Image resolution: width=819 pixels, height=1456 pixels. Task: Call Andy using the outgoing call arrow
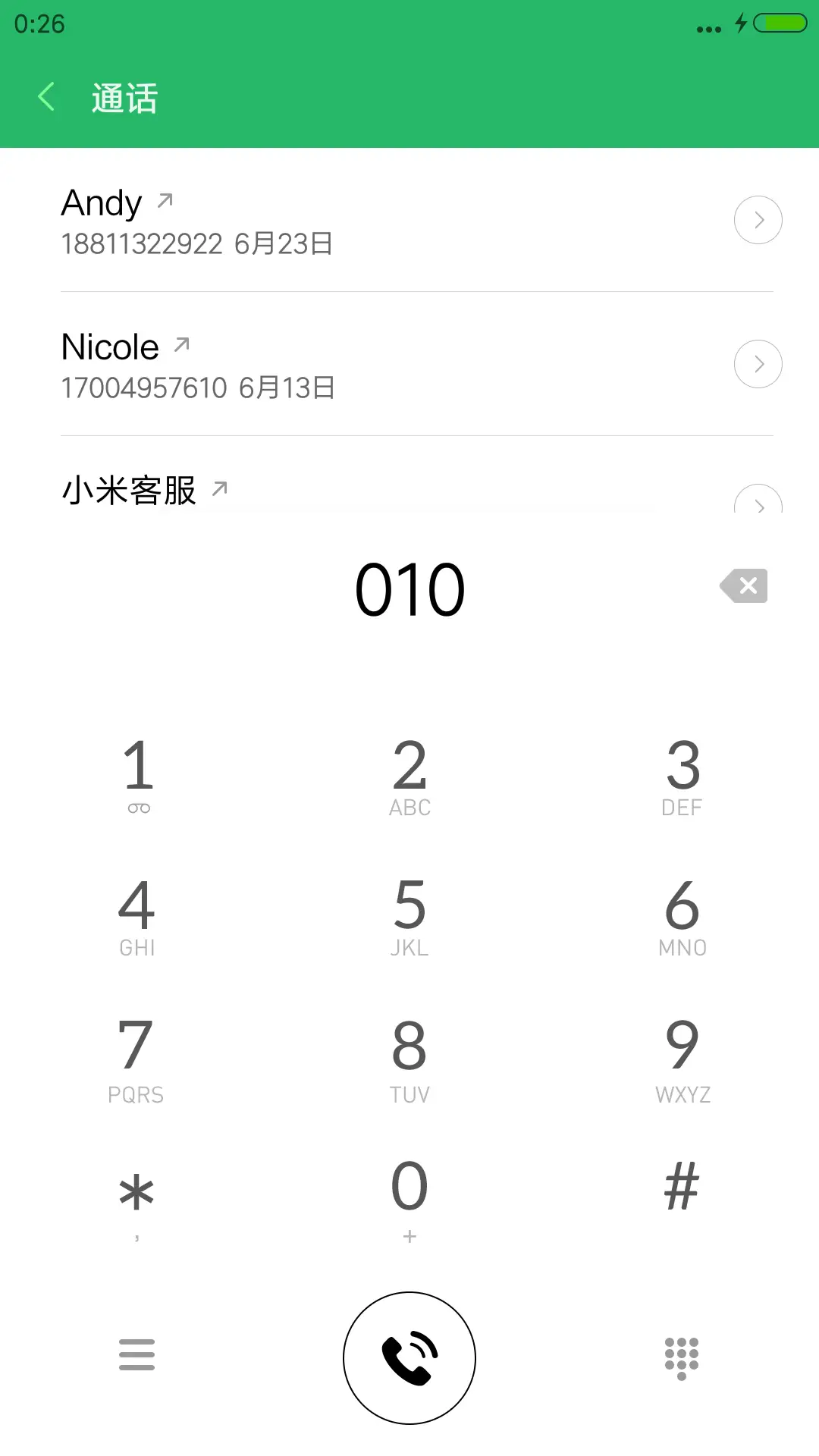coord(166,199)
